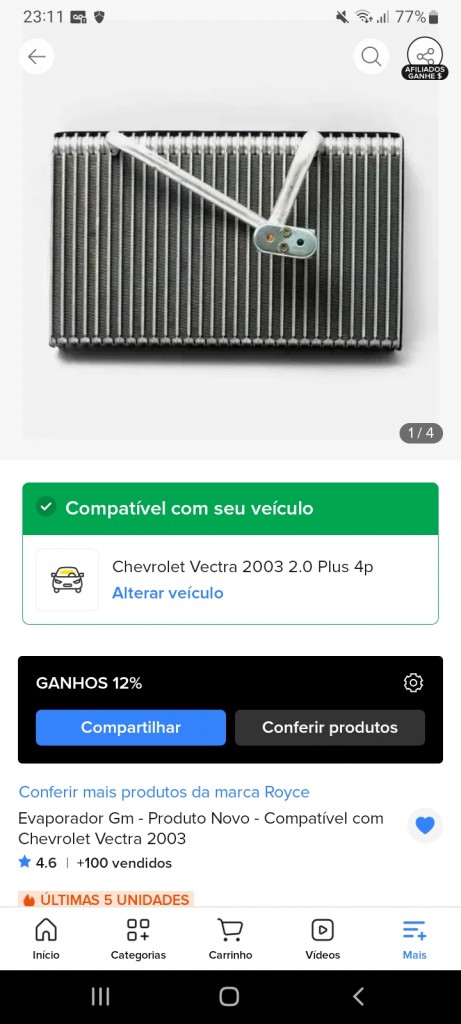
Task: Open the system recent apps button
Action: click(x=100, y=997)
